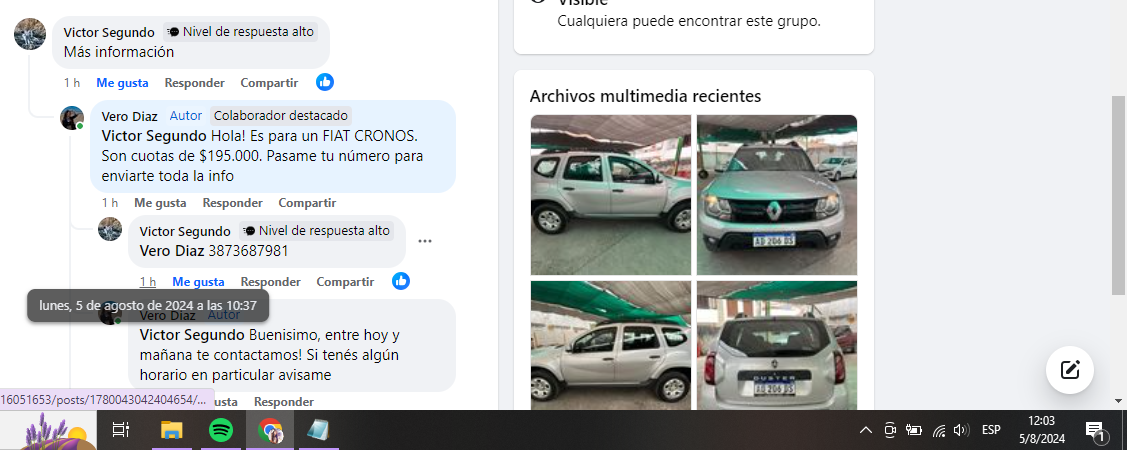1127x450 pixels.
Task: Share Victor Segundo's "Más información" comment
Action: click(x=269, y=83)
